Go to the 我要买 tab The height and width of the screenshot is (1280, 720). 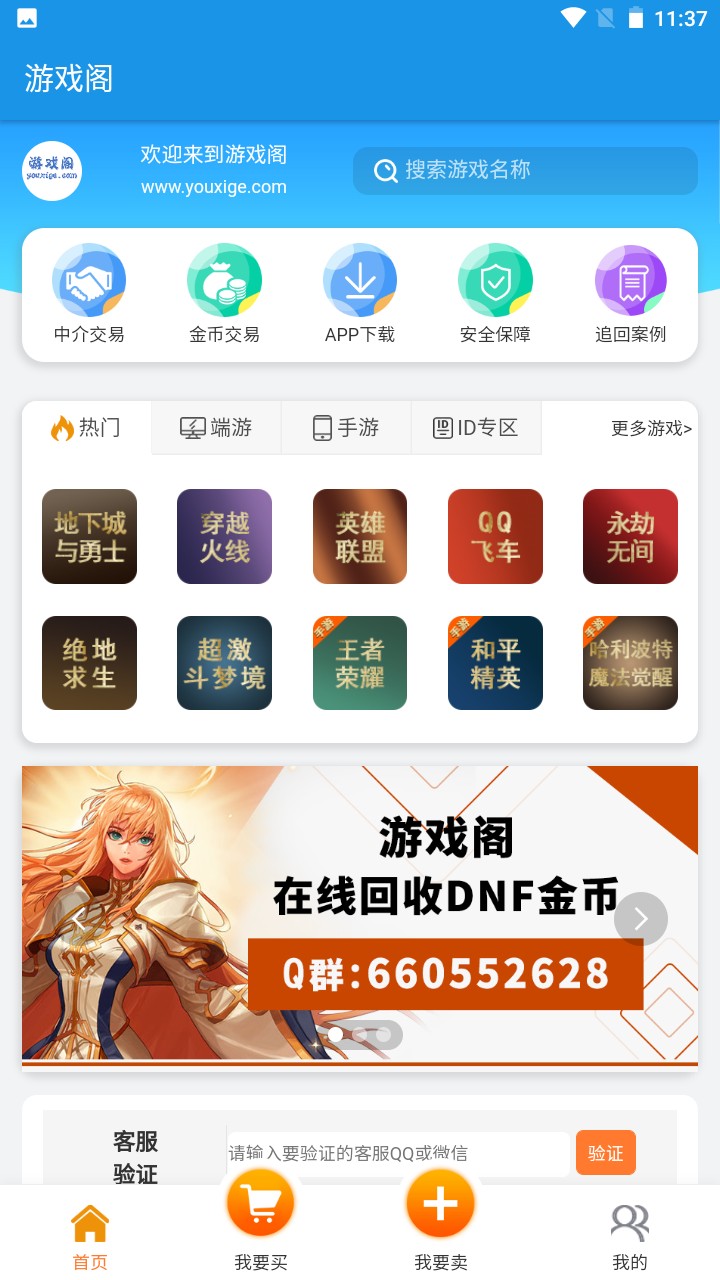click(261, 1220)
